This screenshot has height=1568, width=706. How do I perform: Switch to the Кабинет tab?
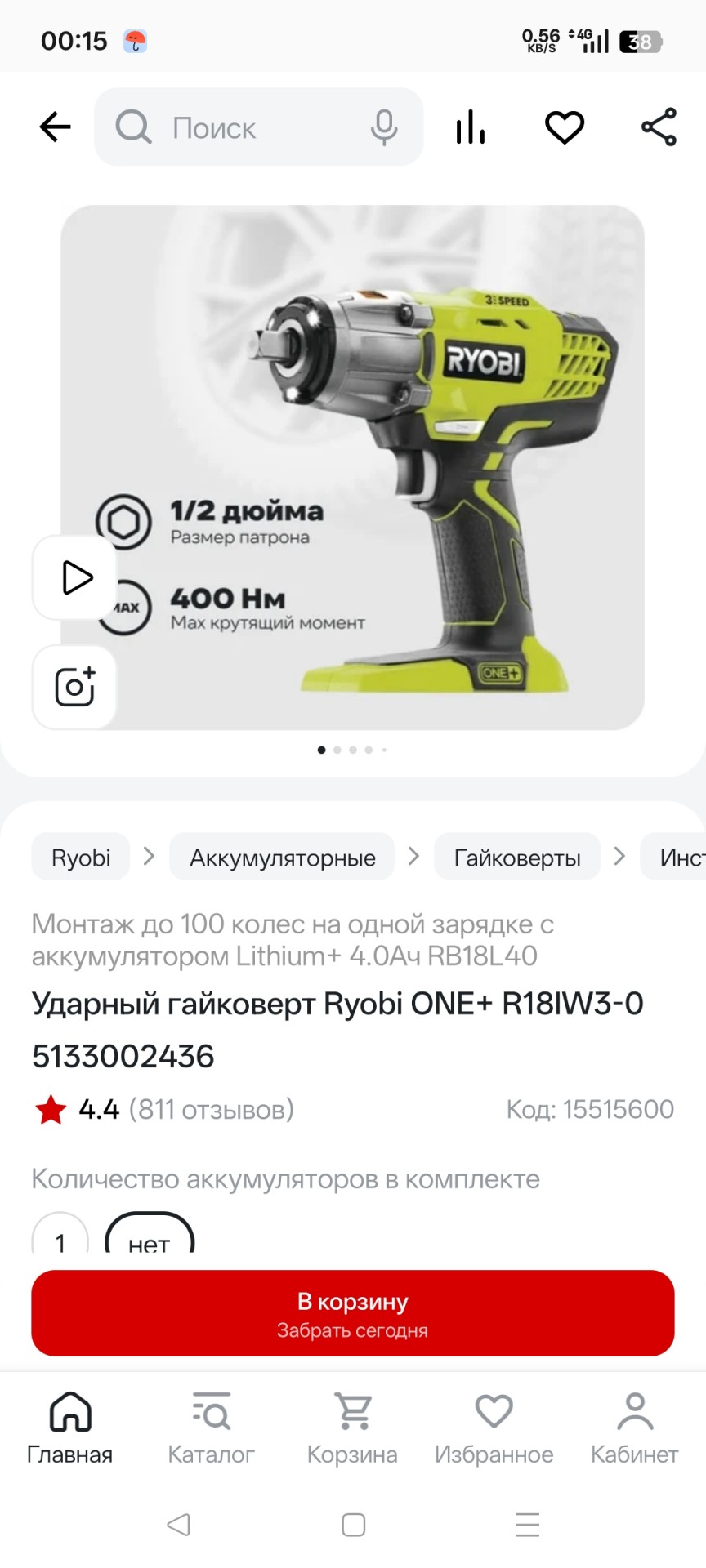tap(635, 1428)
